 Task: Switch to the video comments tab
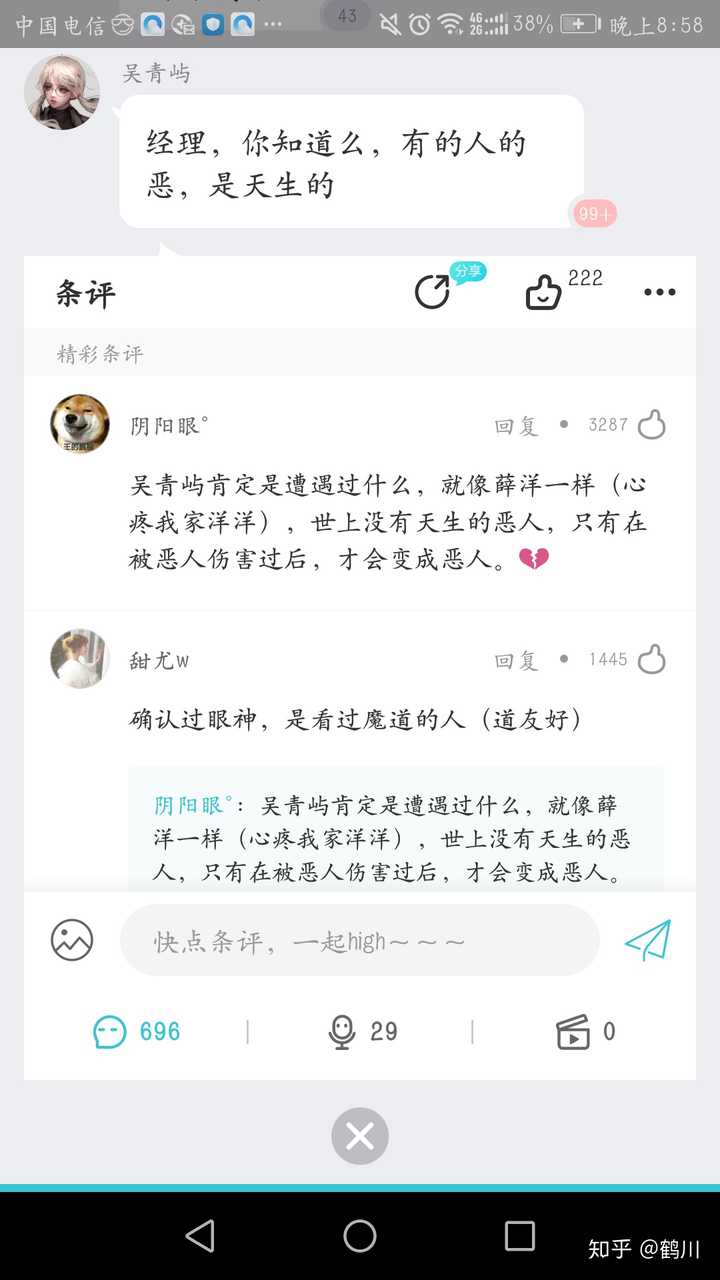tap(586, 1032)
